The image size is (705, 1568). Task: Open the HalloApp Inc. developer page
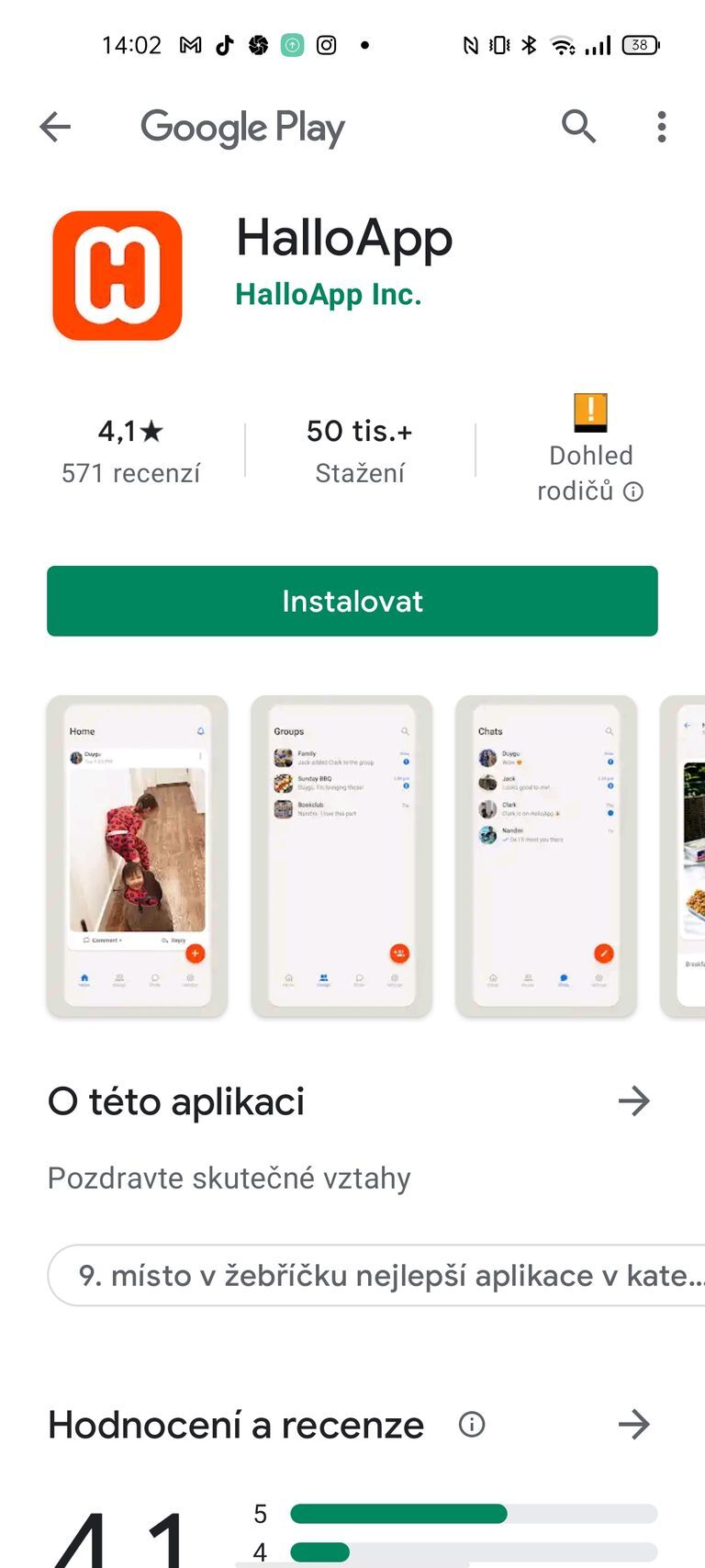point(328,295)
